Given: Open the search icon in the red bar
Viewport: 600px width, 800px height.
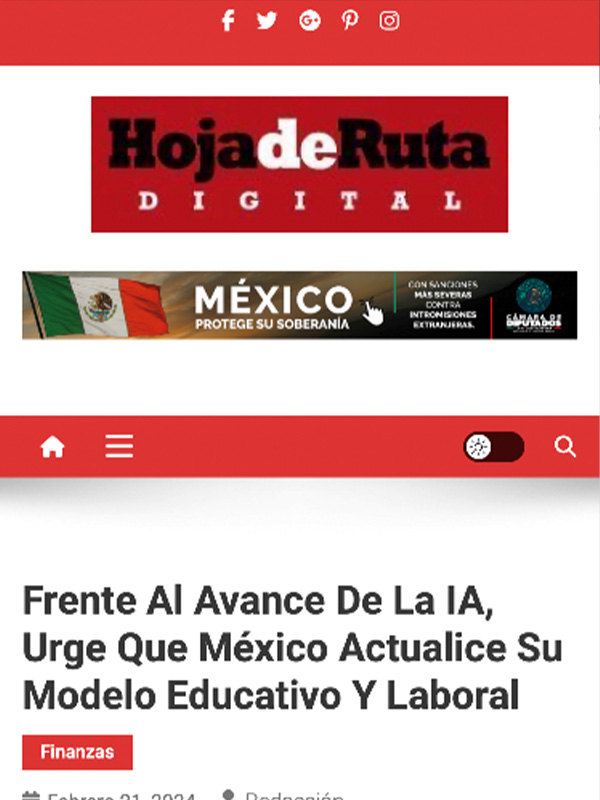Looking at the screenshot, I should (565, 447).
